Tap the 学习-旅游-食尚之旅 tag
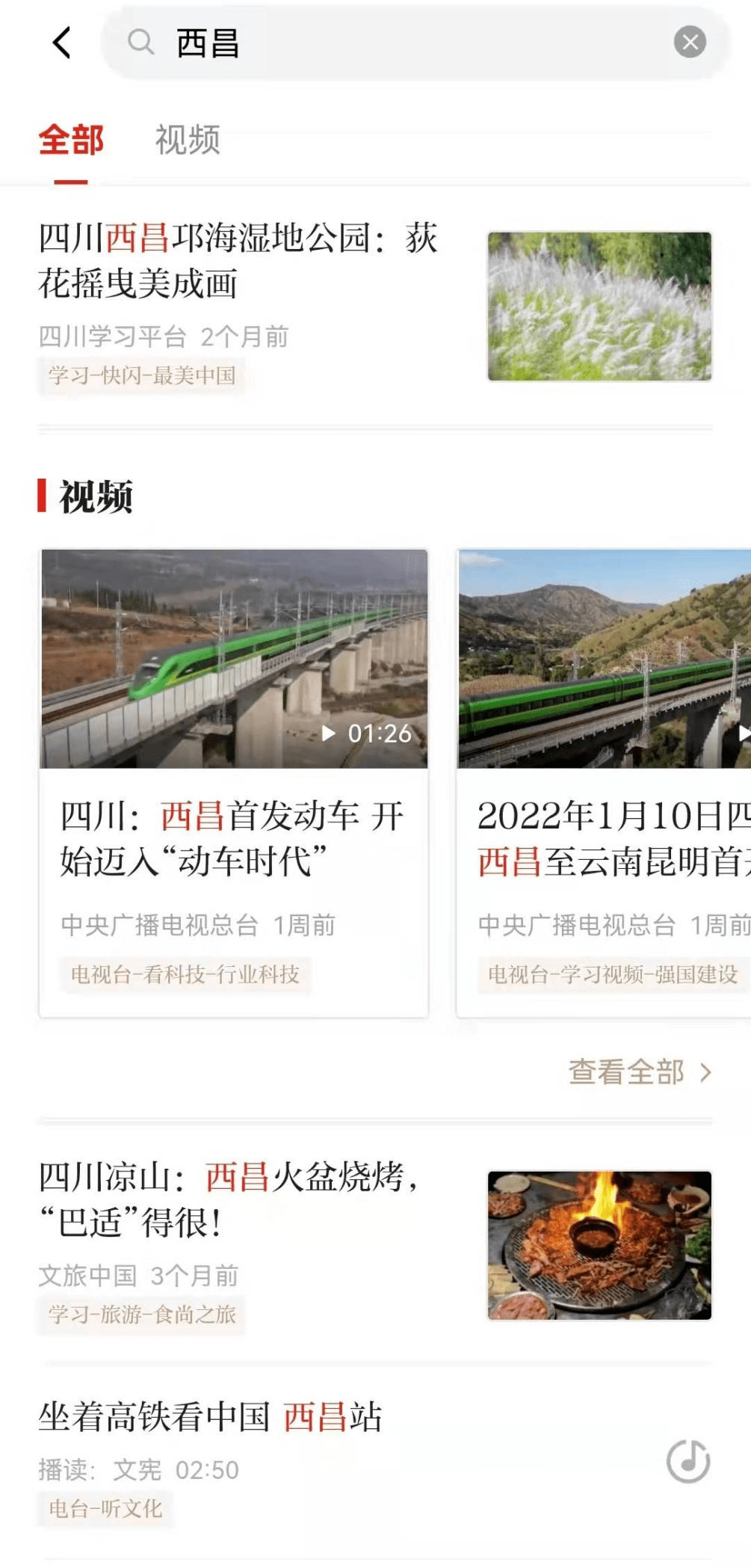The width and height of the screenshot is (751, 1568). [142, 1315]
